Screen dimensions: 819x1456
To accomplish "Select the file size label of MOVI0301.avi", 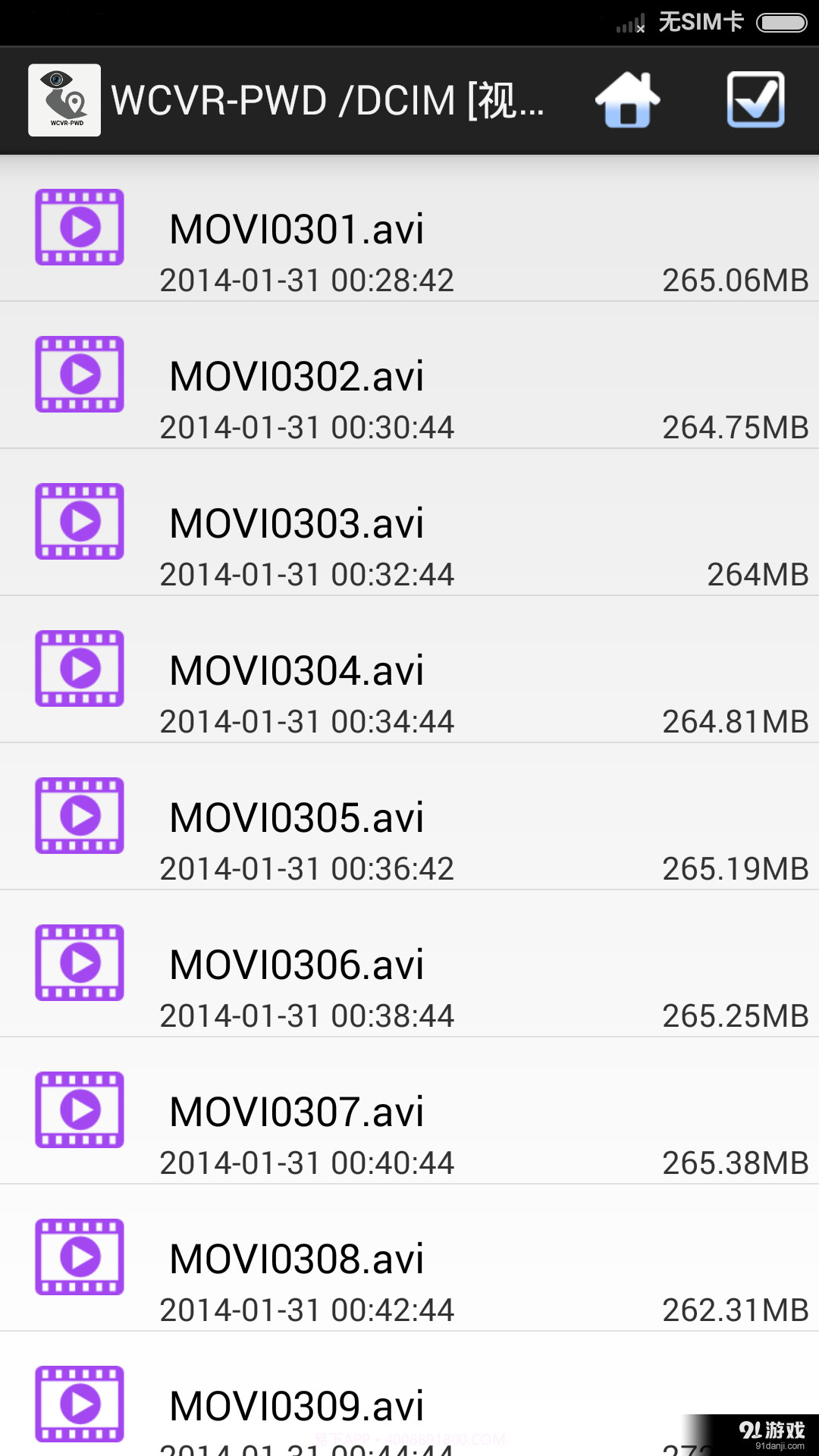I will tap(733, 280).
